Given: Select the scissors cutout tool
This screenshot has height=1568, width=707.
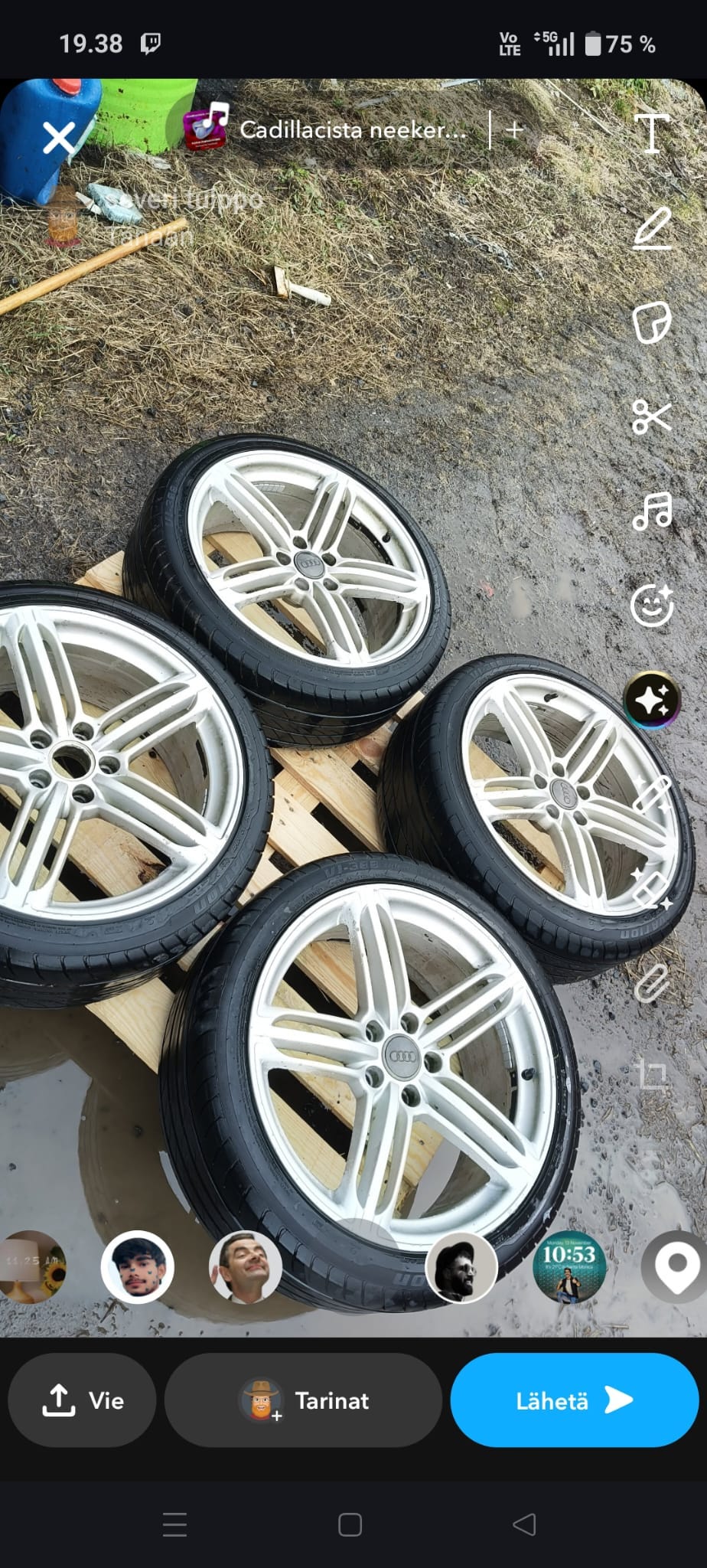Looking at the screenshot, I should (652, 417).
